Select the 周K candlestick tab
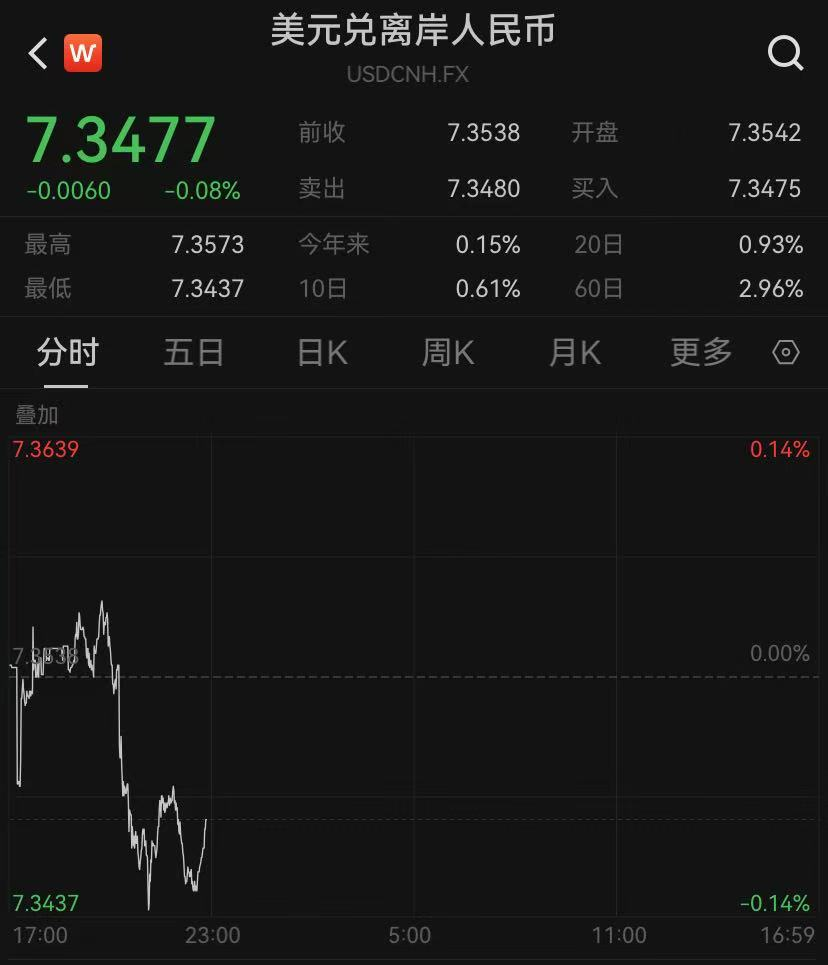828x965 pixels. click(448, 353)
